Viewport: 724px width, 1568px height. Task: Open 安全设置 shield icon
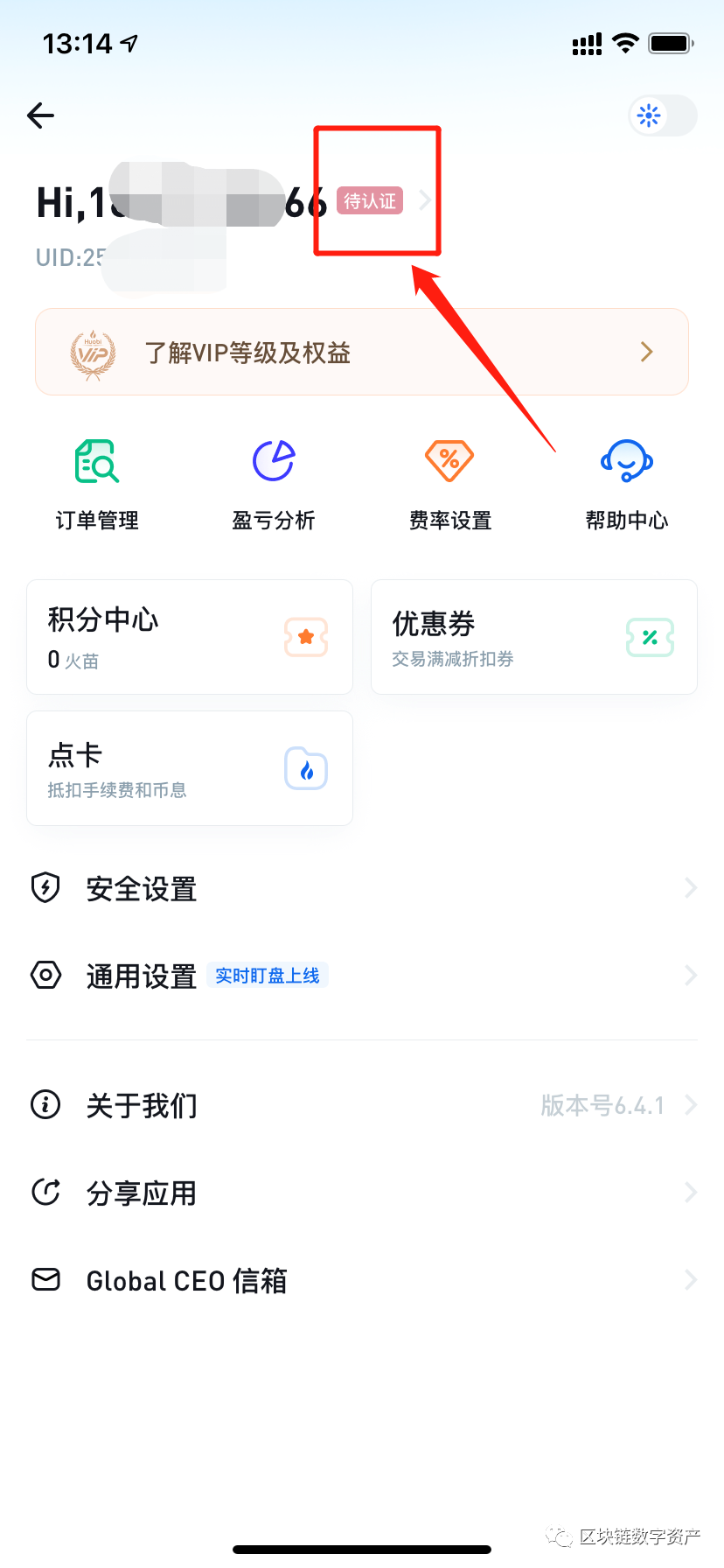46,888
